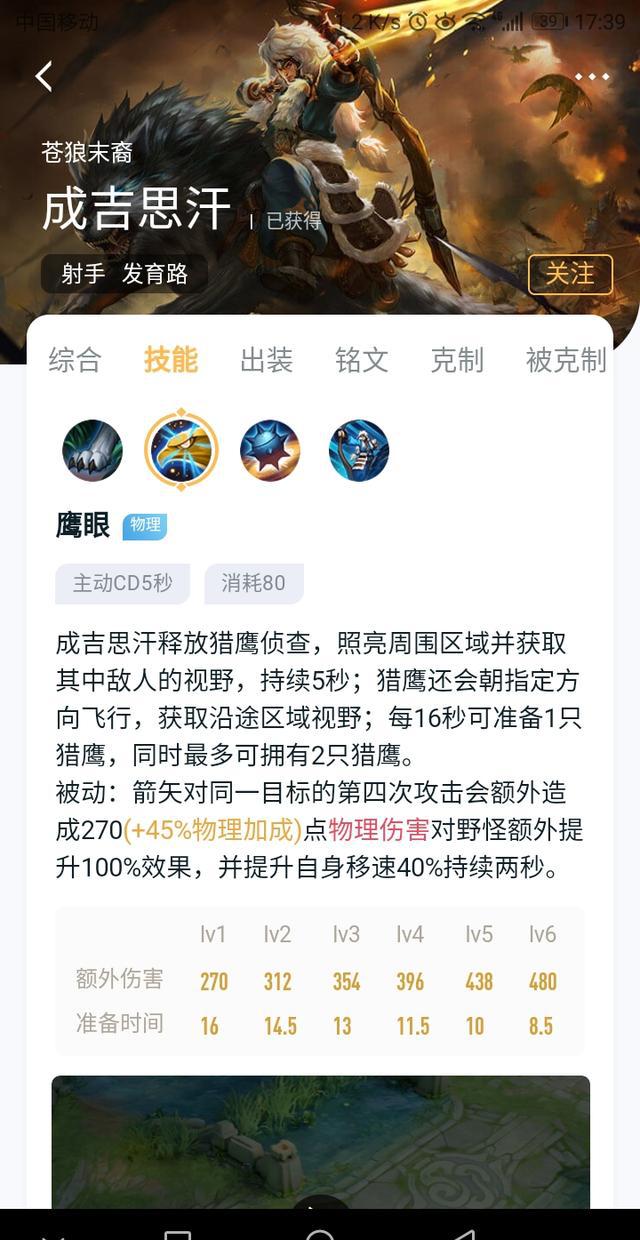View the 被克制 tab
This screenshot has width=640, height=1240.
566,360
